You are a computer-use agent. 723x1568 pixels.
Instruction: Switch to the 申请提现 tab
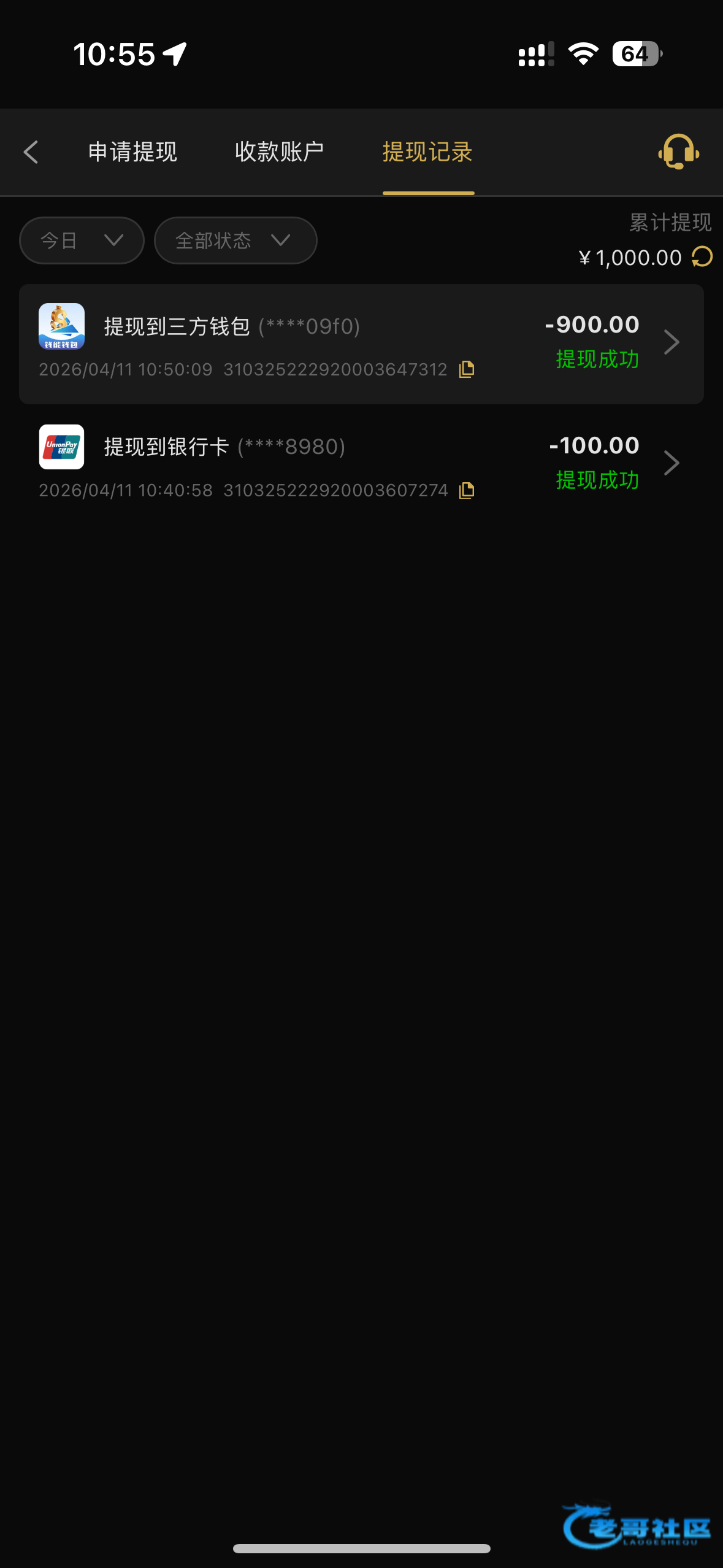[x=132, y=152]
